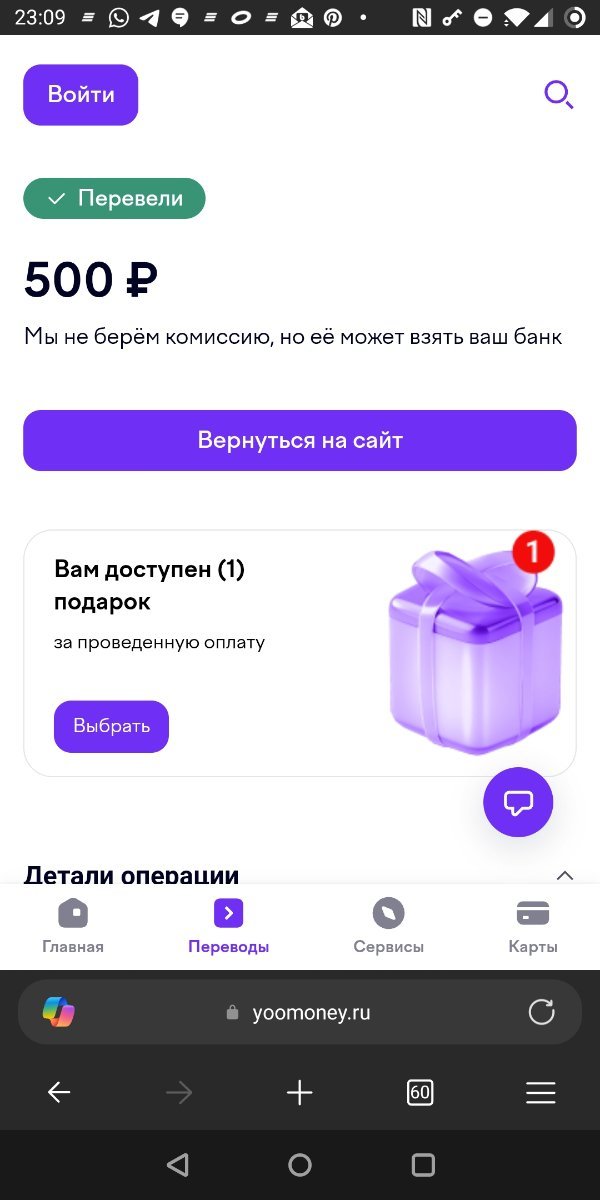Open the Copilot icon in address bar
The width and height of the screenshot is (600, 1200).
pyautogui.click(x=59, y=1012)
